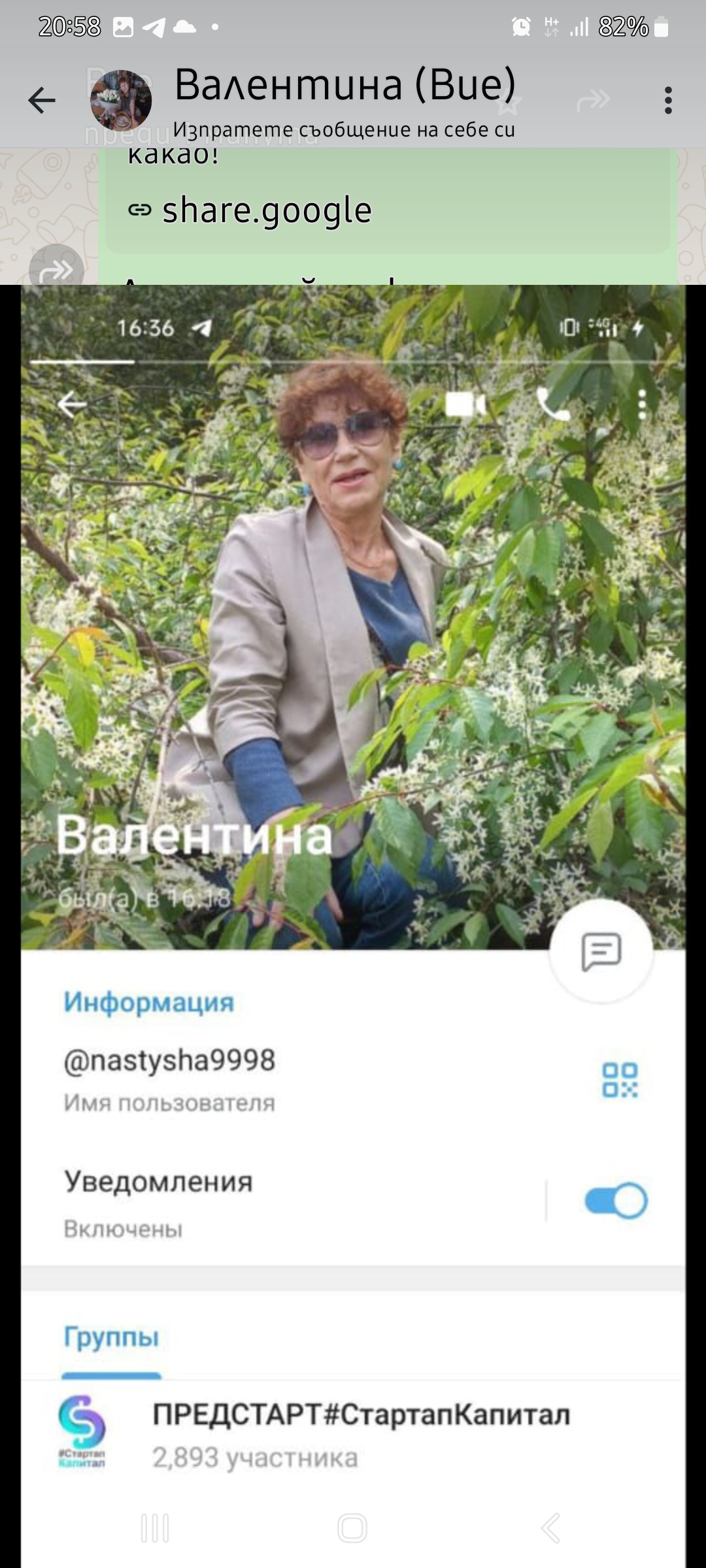Open Валентина (Вие) profile from header
Viewport: 706px width, 1568px height.
click(344, 99)
